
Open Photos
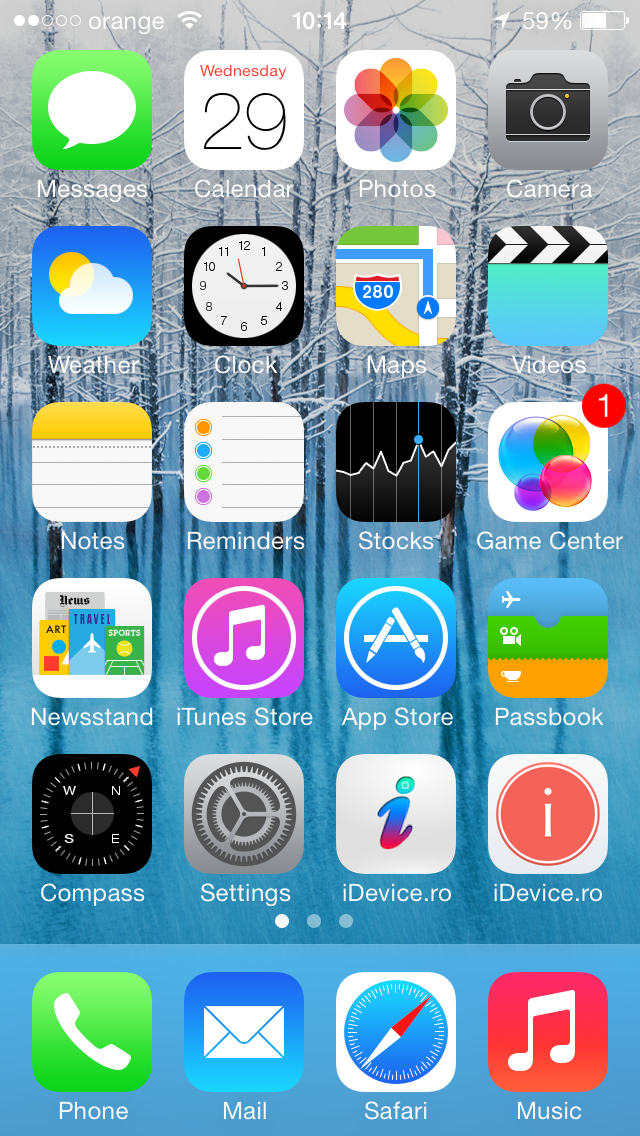pyautogui.click(x=396, y=109)
